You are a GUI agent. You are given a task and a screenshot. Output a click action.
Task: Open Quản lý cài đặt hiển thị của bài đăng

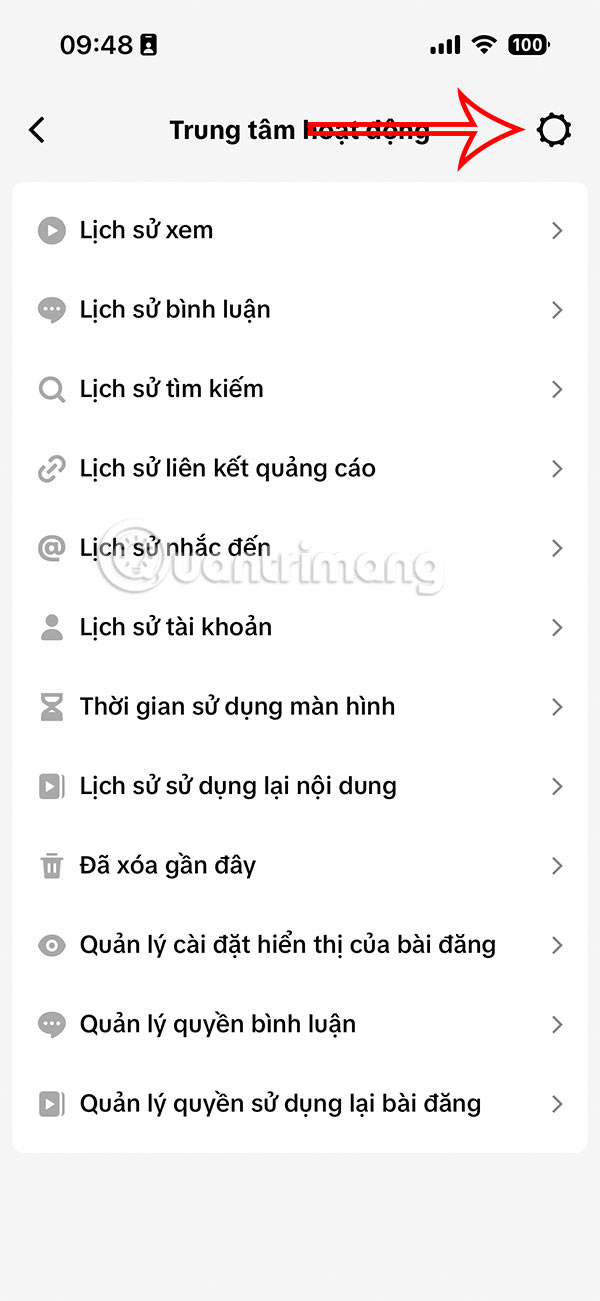pos(300,945)
